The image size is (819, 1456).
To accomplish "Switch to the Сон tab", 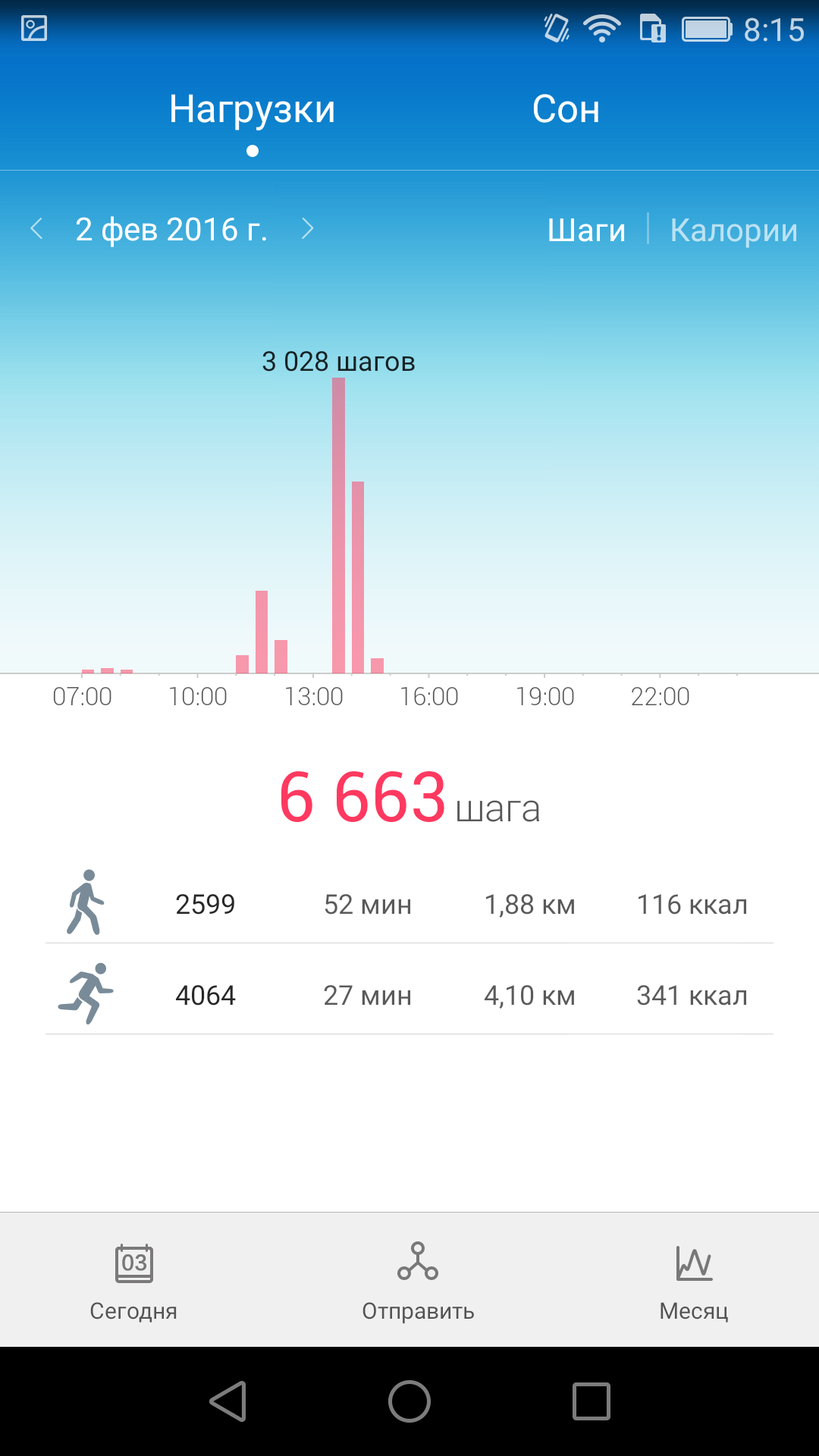I will point(566,109).
